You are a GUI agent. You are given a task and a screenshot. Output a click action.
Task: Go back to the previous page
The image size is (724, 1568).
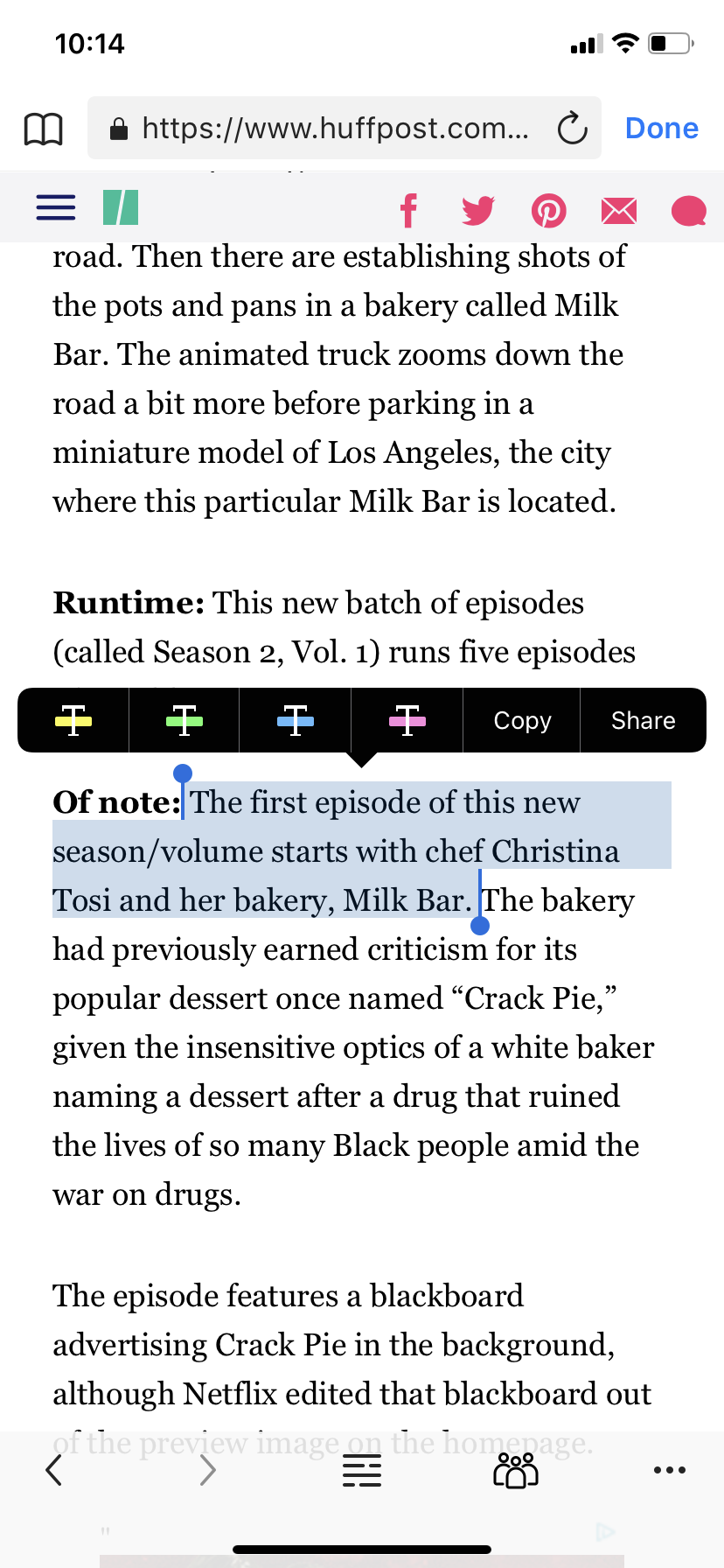pyautogui.click(x=54, y=1471)
